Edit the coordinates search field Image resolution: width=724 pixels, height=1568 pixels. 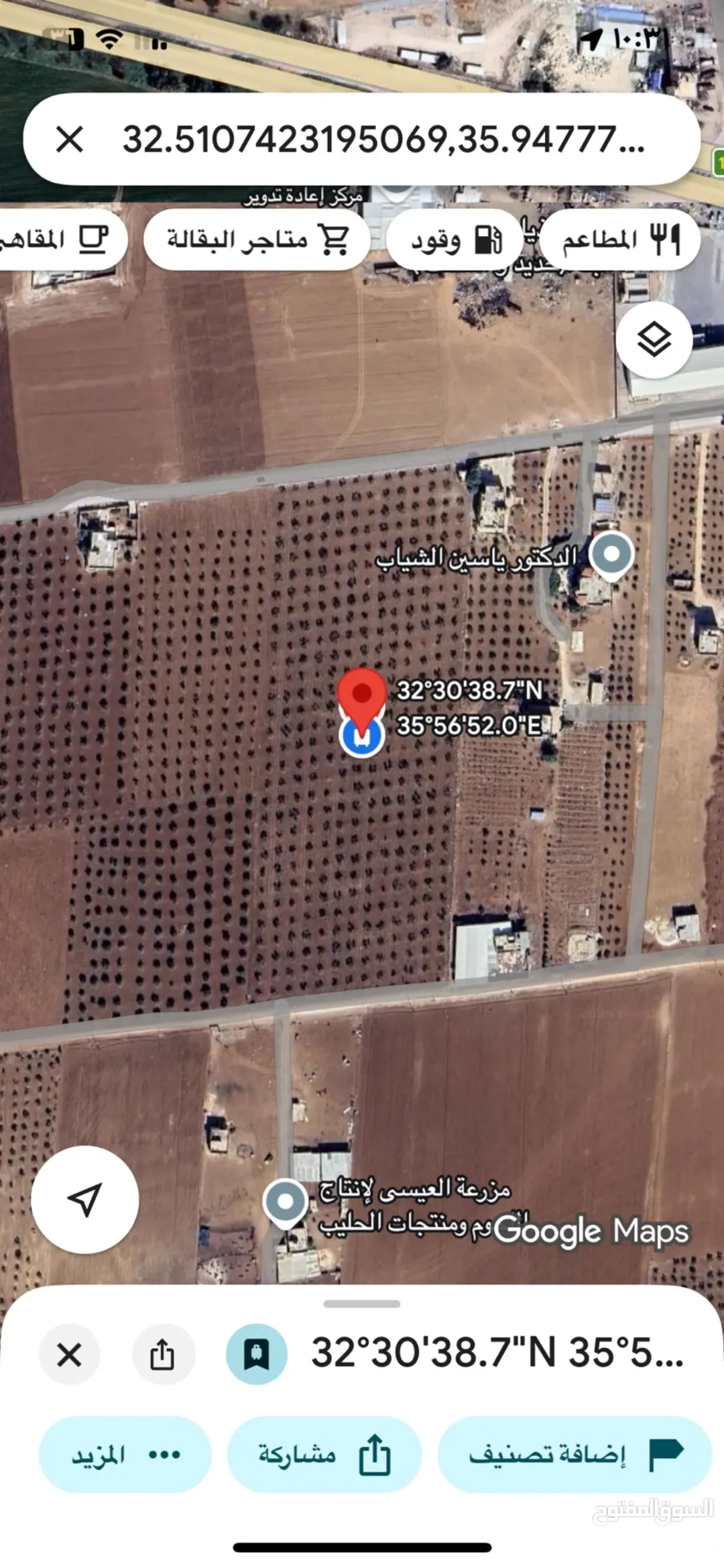383,139
